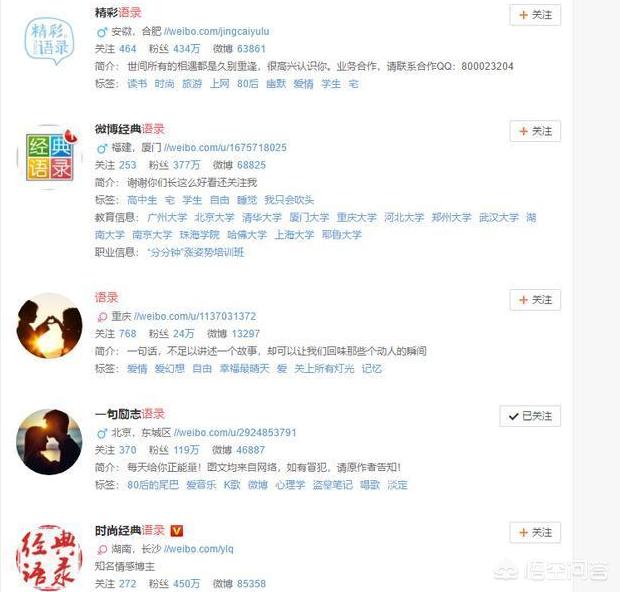Select the 清华大学 education link
This screenshot has width=620, height=592.
pyautogui.click(x=260, y=217)
